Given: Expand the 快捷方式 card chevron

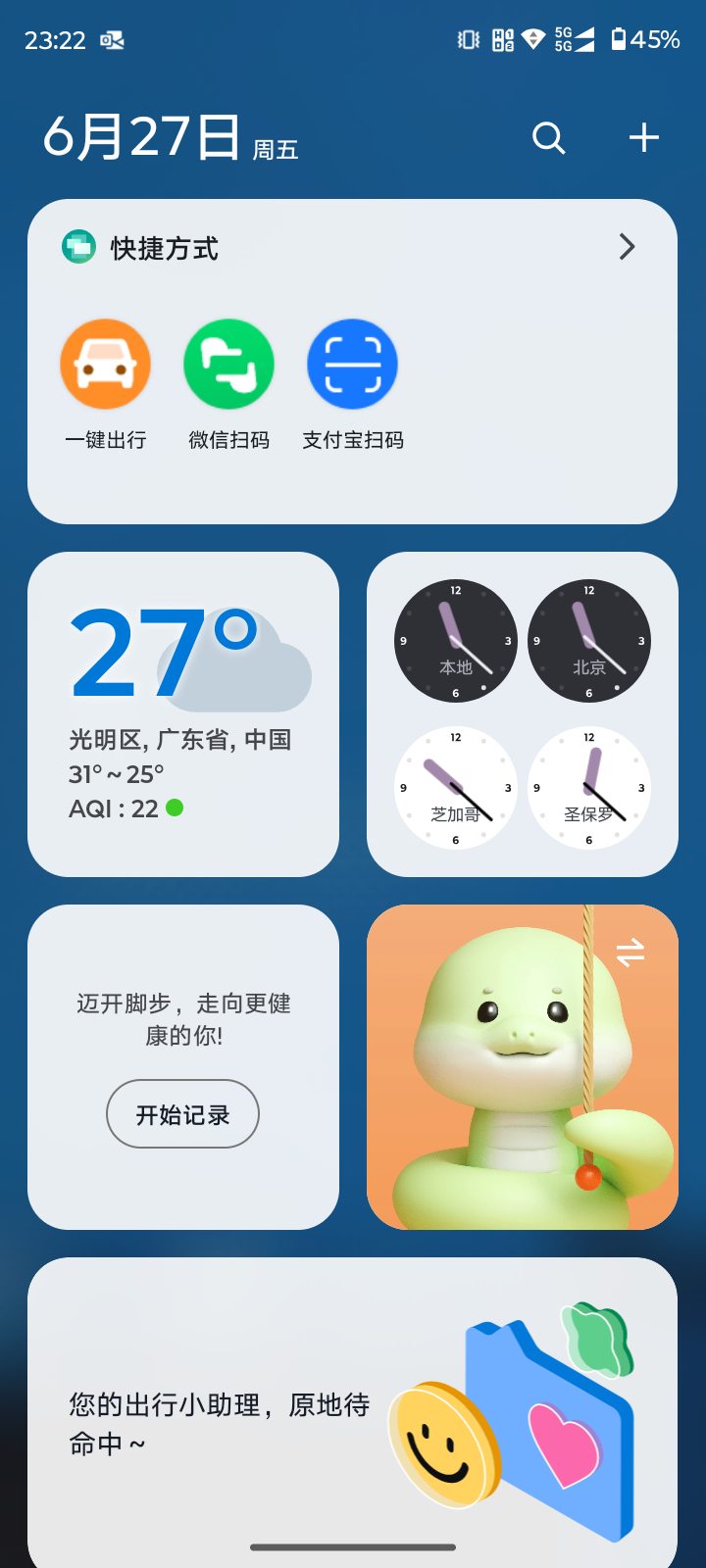Looking at the screenshot, I should tap(628, 247).
